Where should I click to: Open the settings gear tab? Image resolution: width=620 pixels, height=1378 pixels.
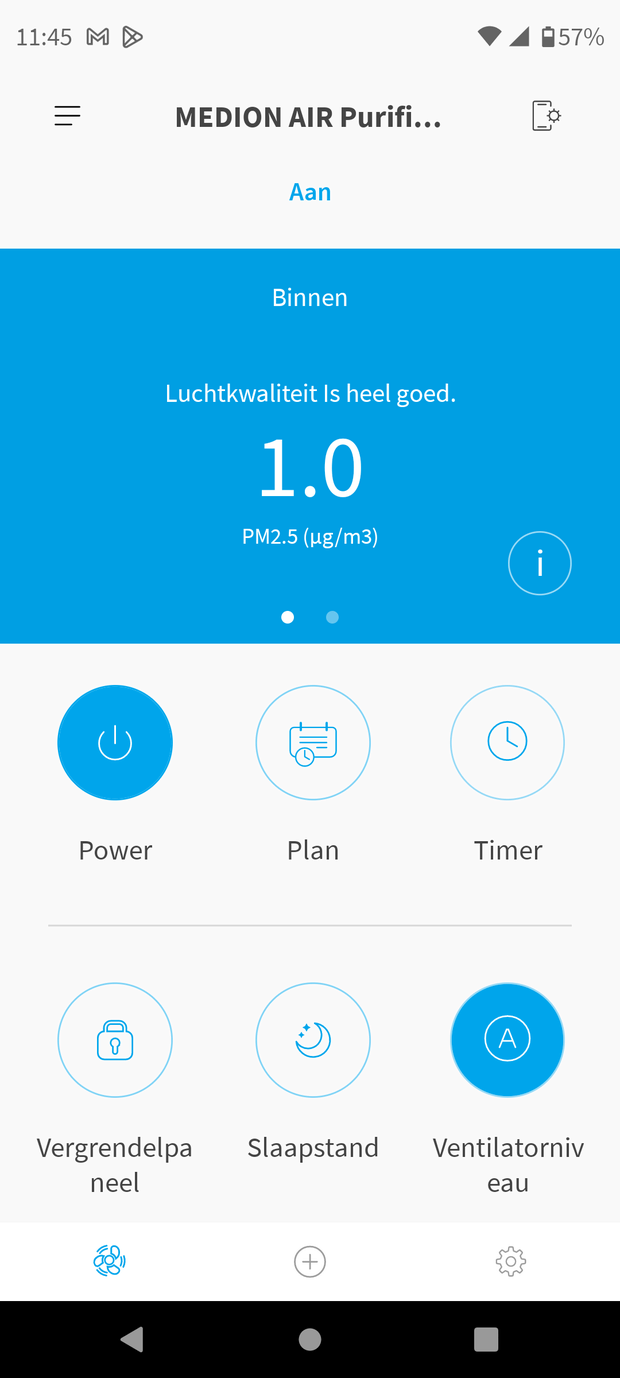(x=510, y=1262)
